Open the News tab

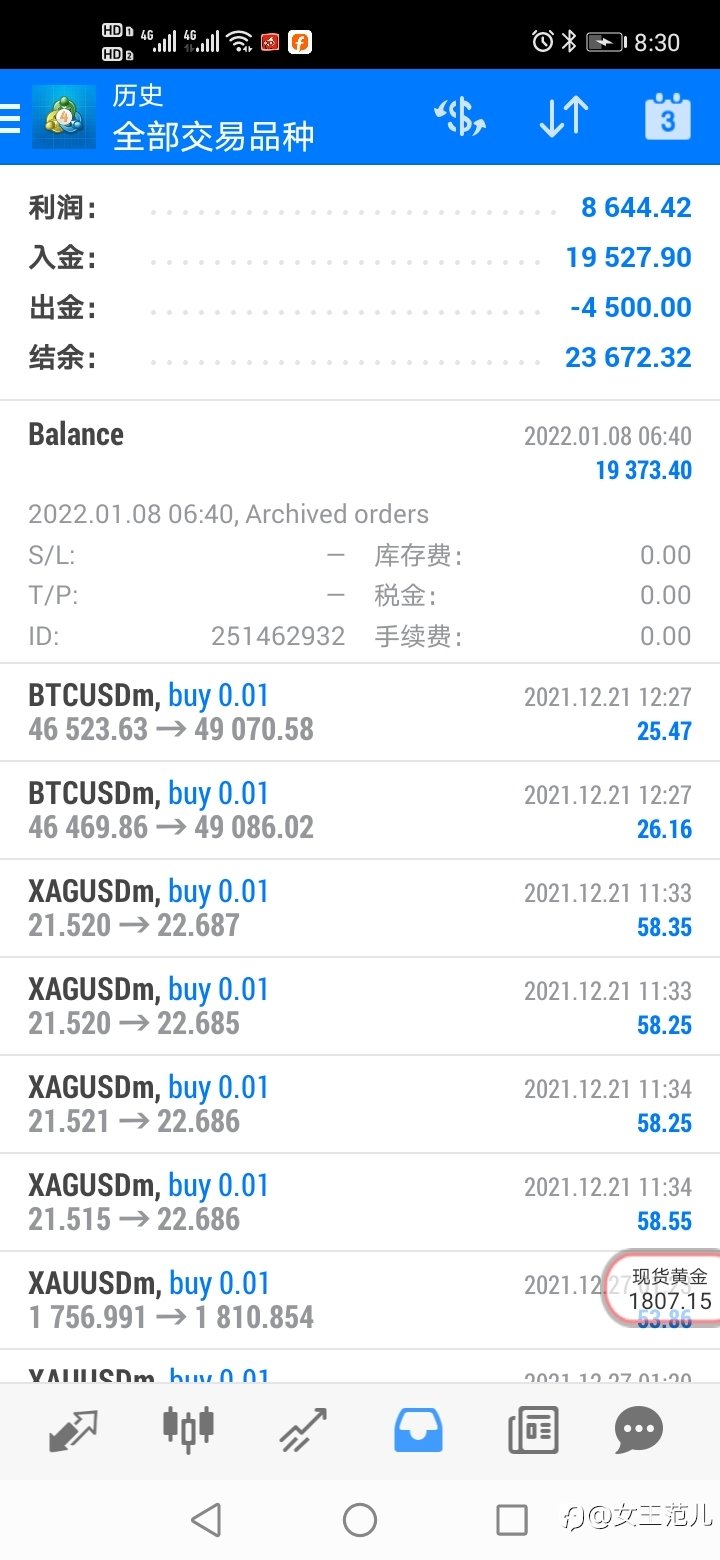pyautogui.click(x=533, y=1431)
